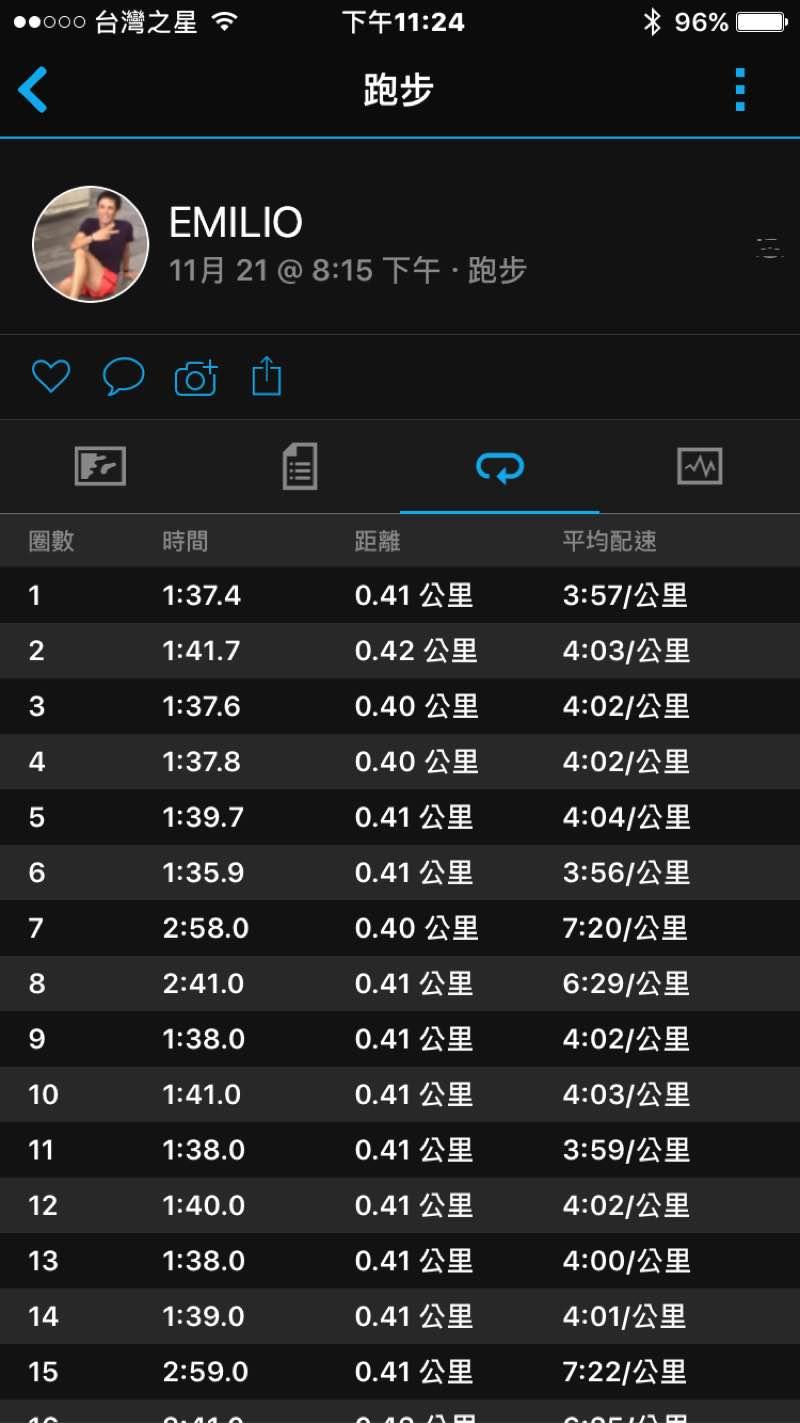Select the laps tab
Image resolution: width=800 pixels, height=1423 pixels.
pos(500,466)
